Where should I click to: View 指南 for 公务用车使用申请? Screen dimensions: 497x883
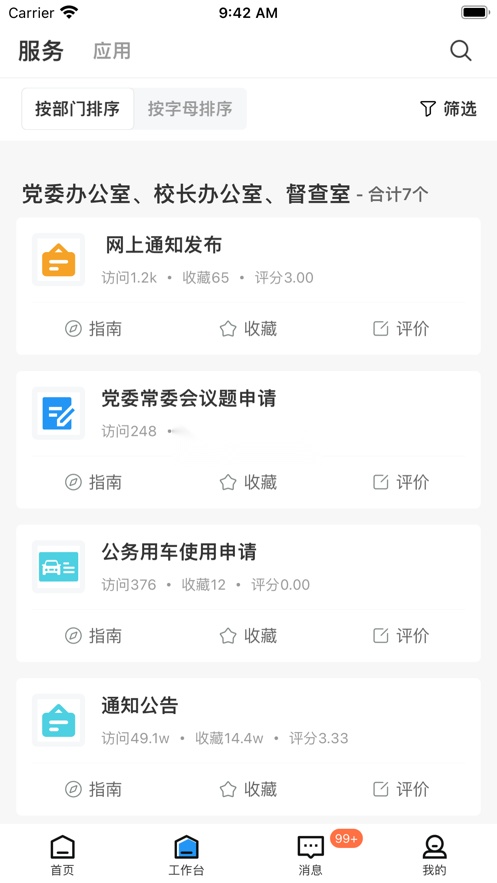pyautogui.click(x=93, y=636)
